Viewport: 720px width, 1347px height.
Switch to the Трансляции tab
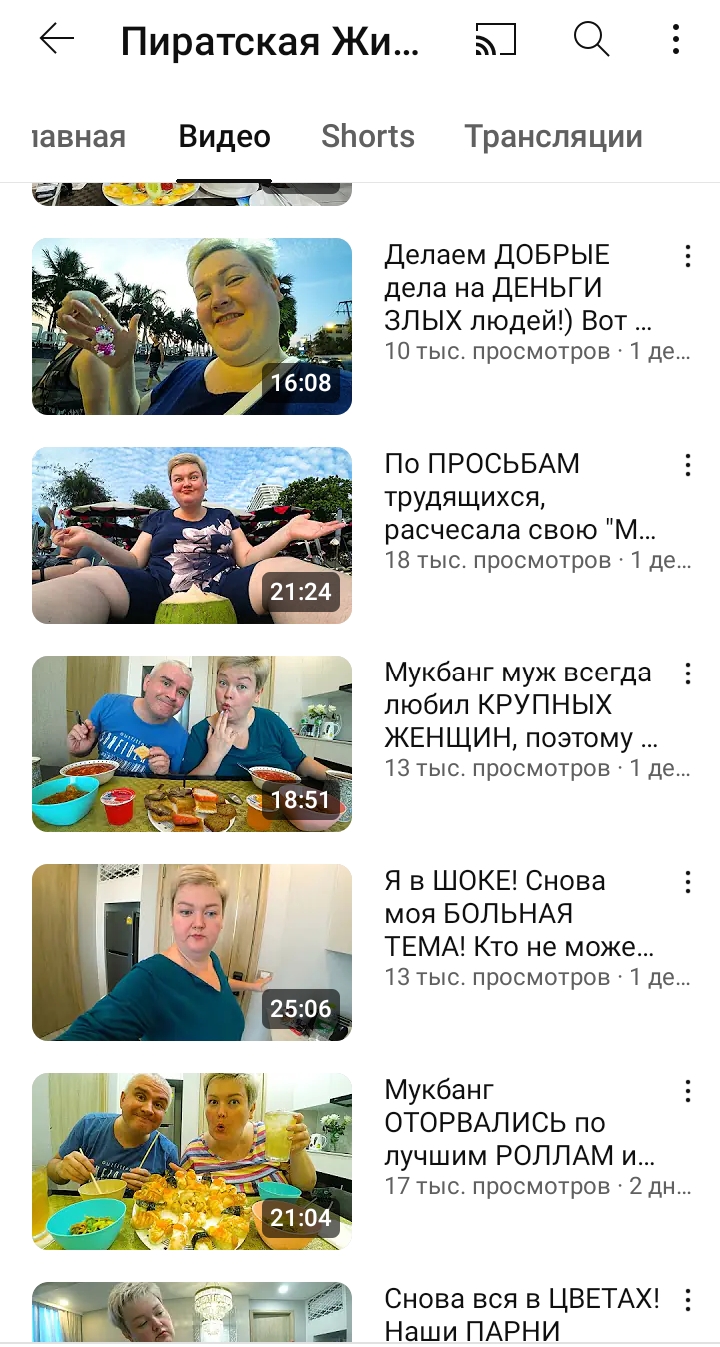[x=553, y=136]
